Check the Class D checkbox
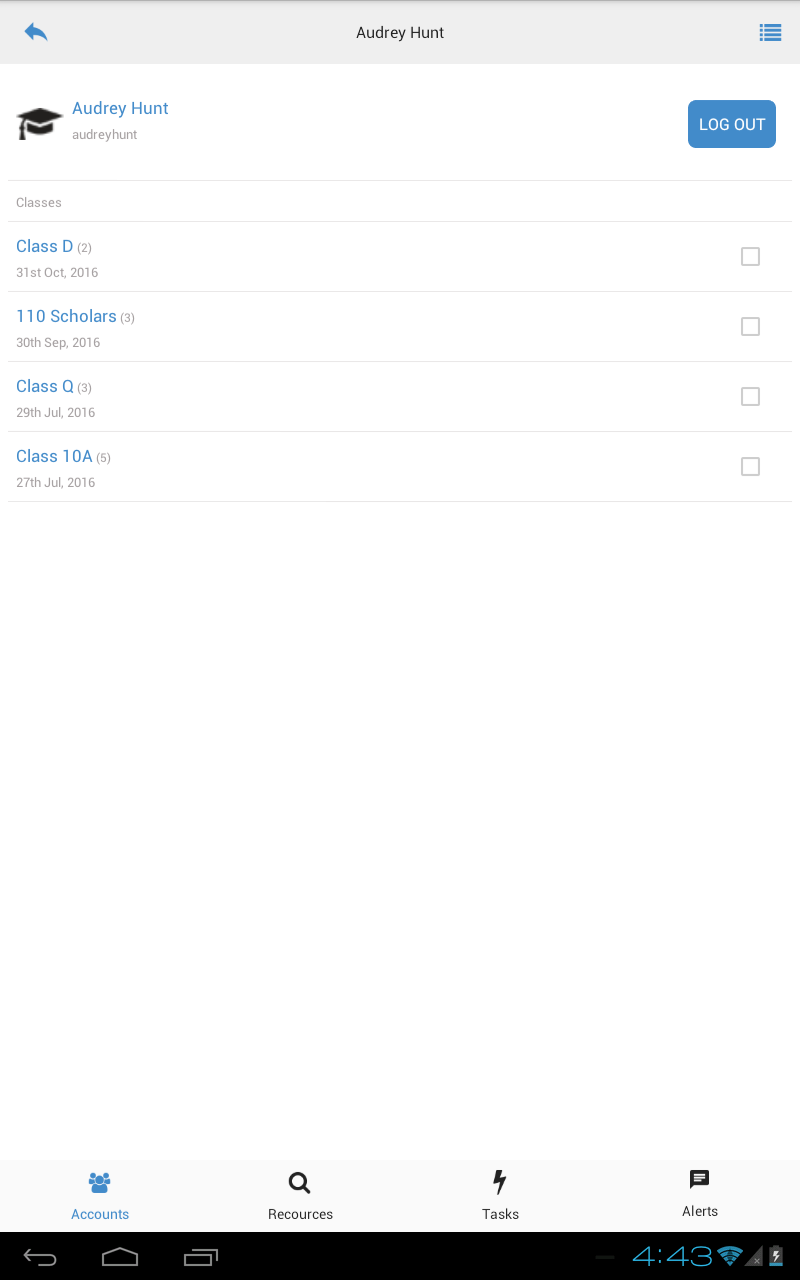 (750, 257)
